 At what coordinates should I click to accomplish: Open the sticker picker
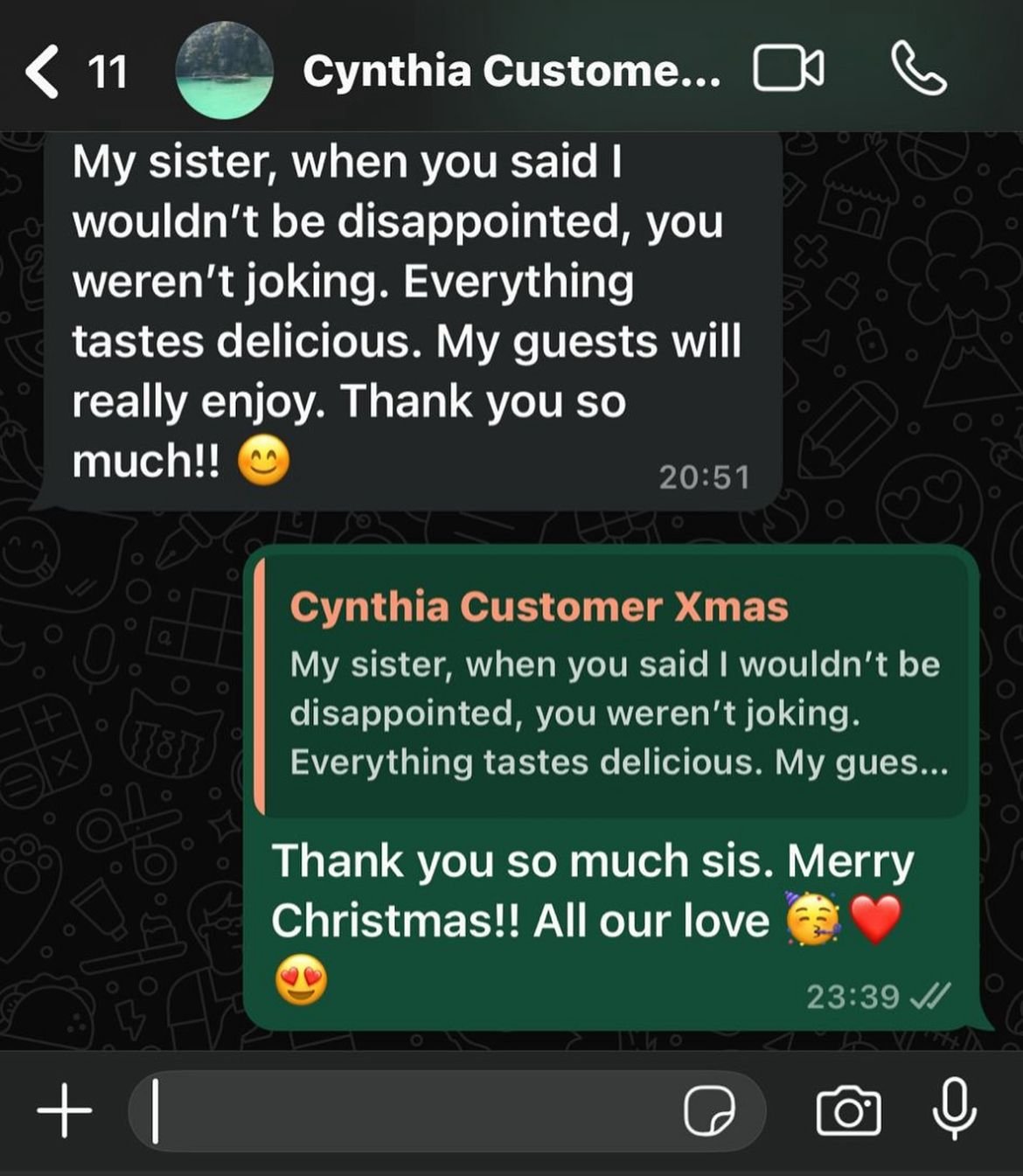(708, 1111)
